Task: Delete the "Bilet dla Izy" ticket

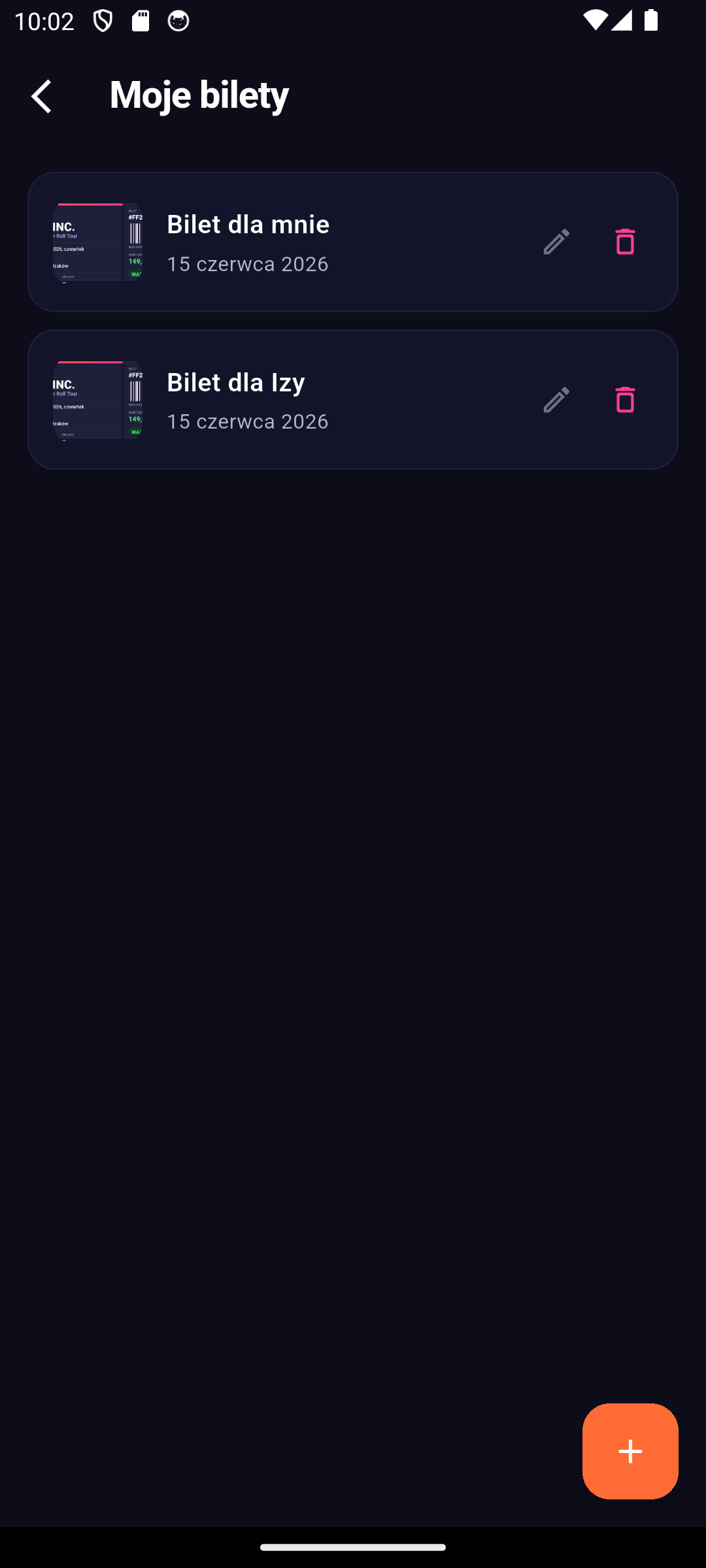Action: pos(625,400)
